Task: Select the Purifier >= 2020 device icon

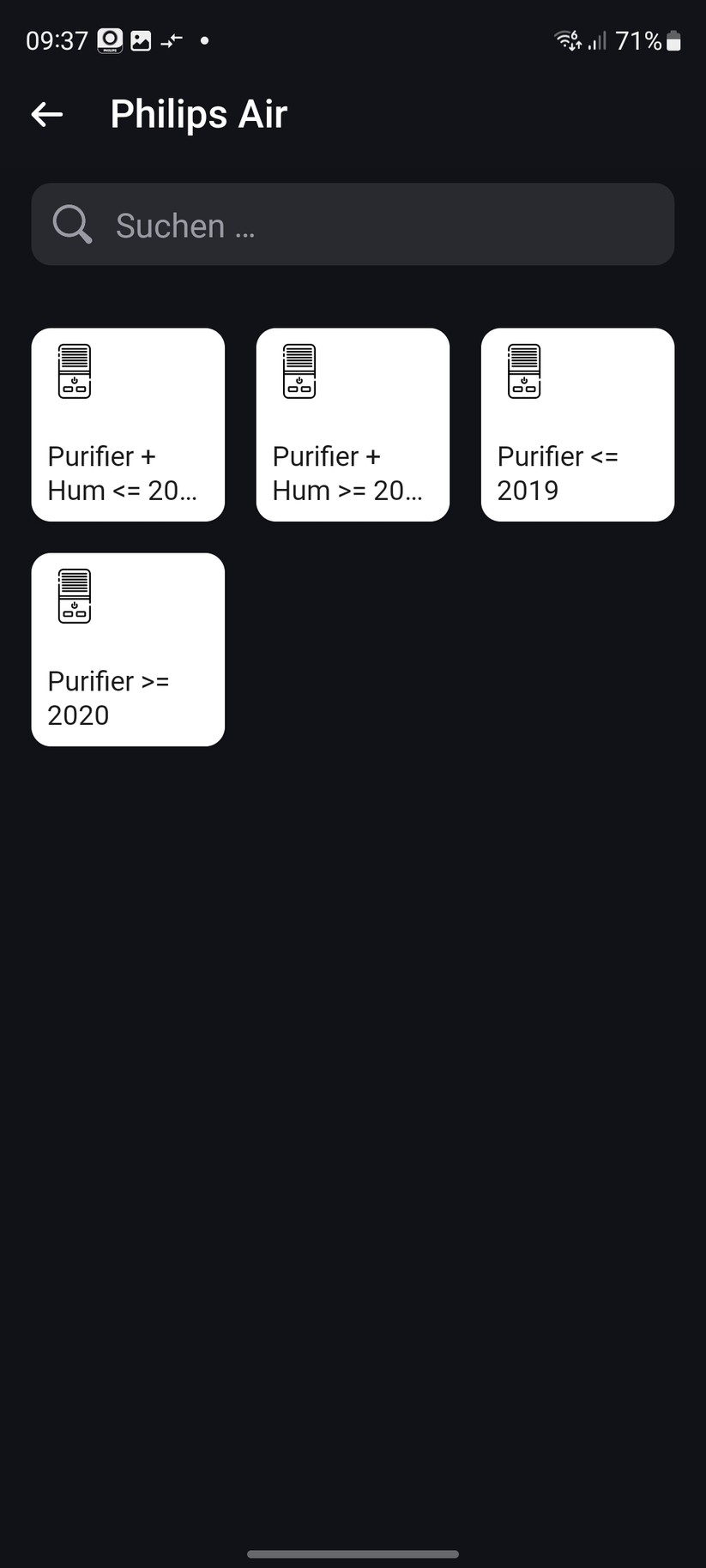Action: (75, 595)
